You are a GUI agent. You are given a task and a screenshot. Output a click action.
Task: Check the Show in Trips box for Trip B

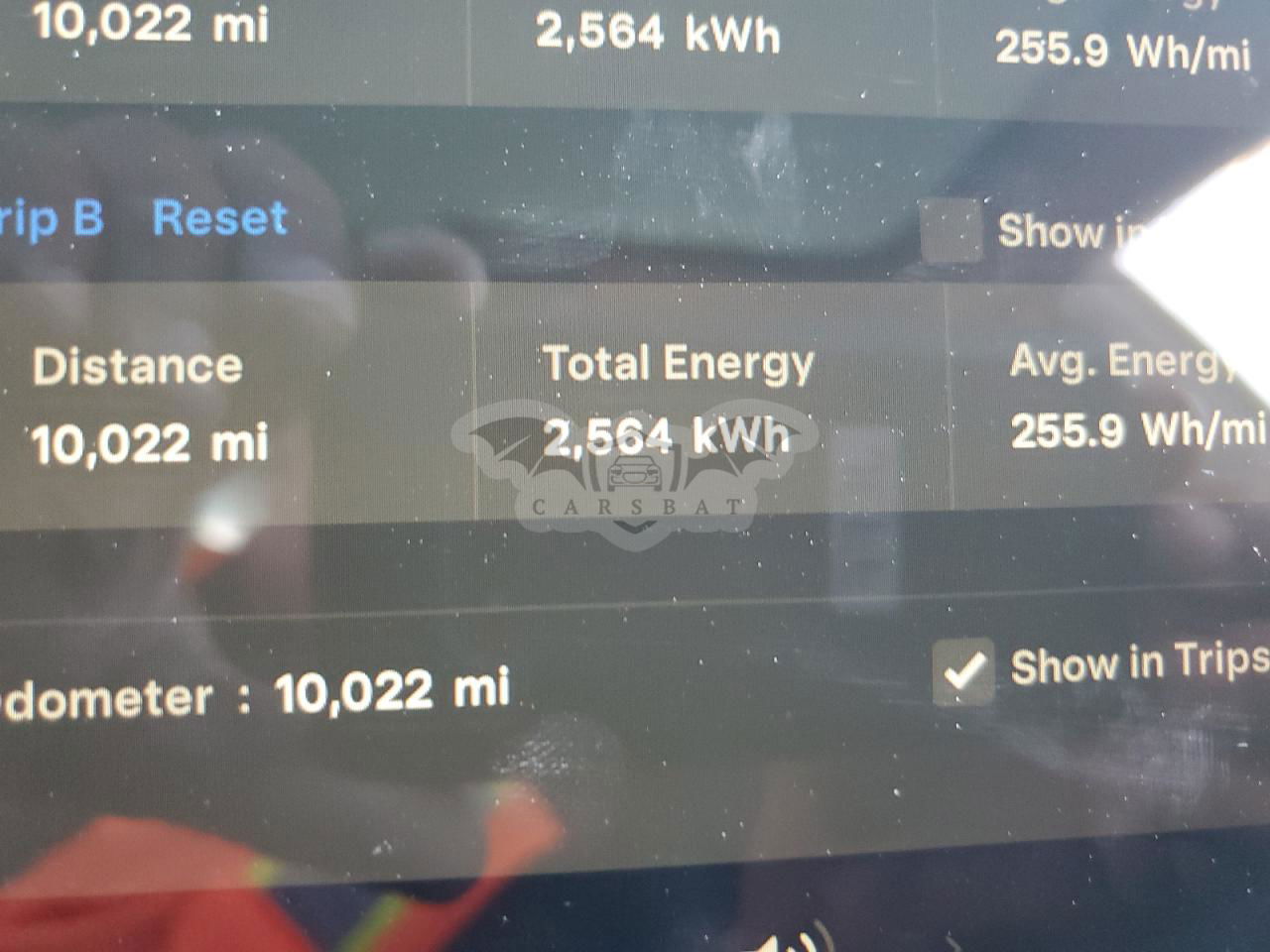[950, 231]
